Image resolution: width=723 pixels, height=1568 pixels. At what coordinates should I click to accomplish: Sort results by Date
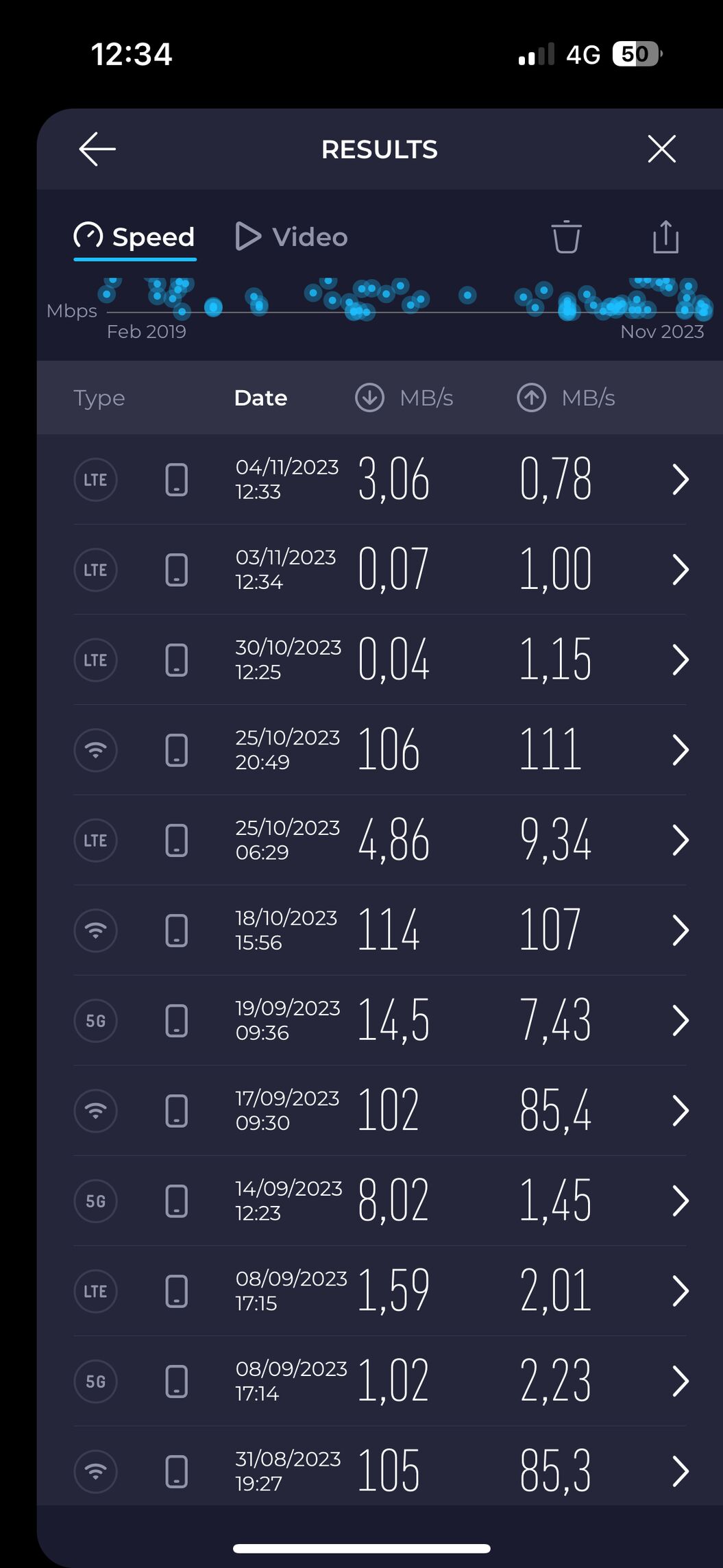point(260,398)
